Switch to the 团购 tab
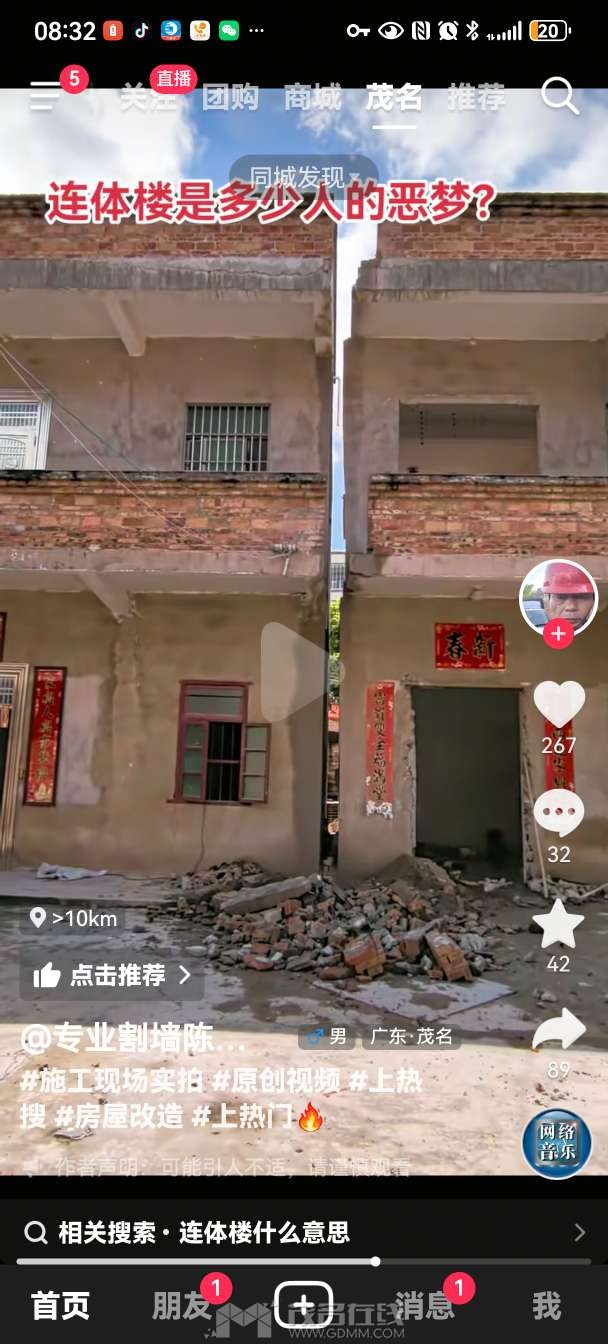The image size is (608, 1344). [230, 98]
